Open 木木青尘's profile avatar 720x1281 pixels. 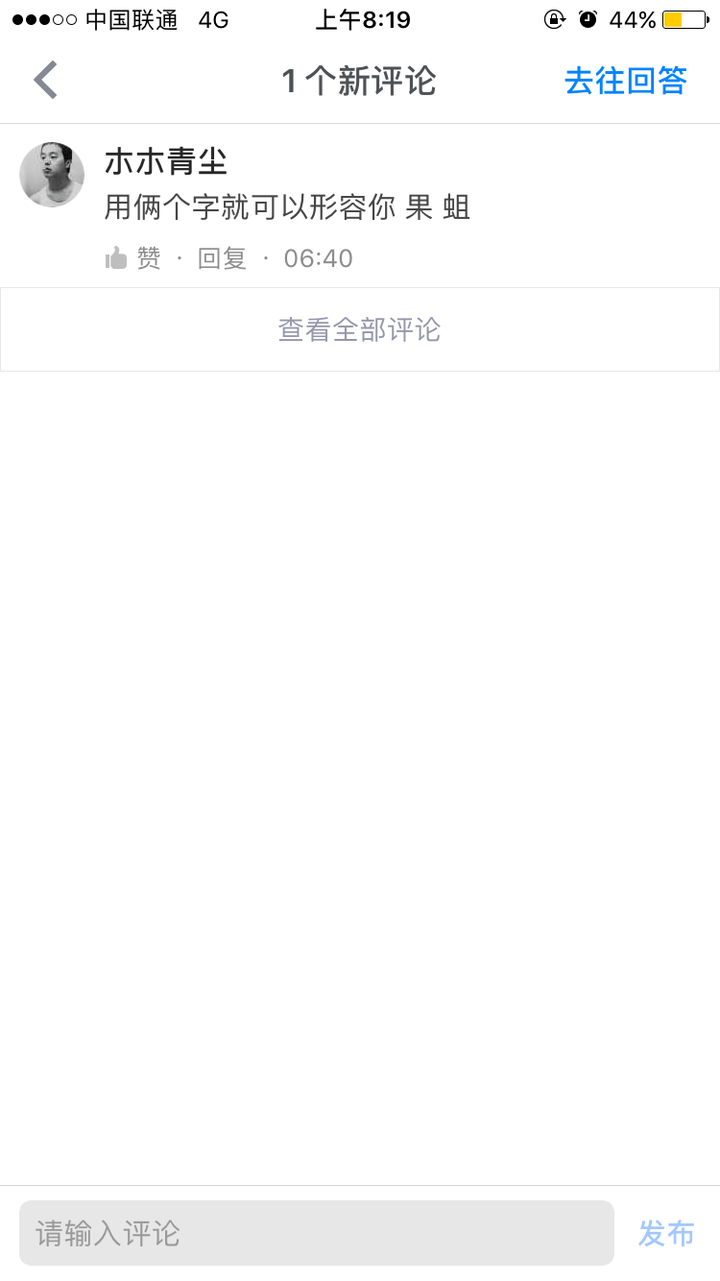tap(52, 175)
